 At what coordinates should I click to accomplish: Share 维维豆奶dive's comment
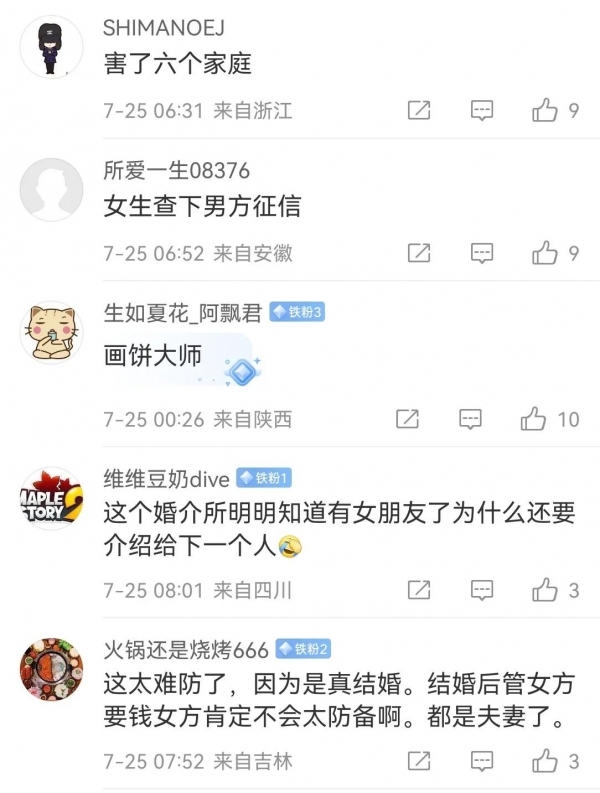[x=419, y=589]
